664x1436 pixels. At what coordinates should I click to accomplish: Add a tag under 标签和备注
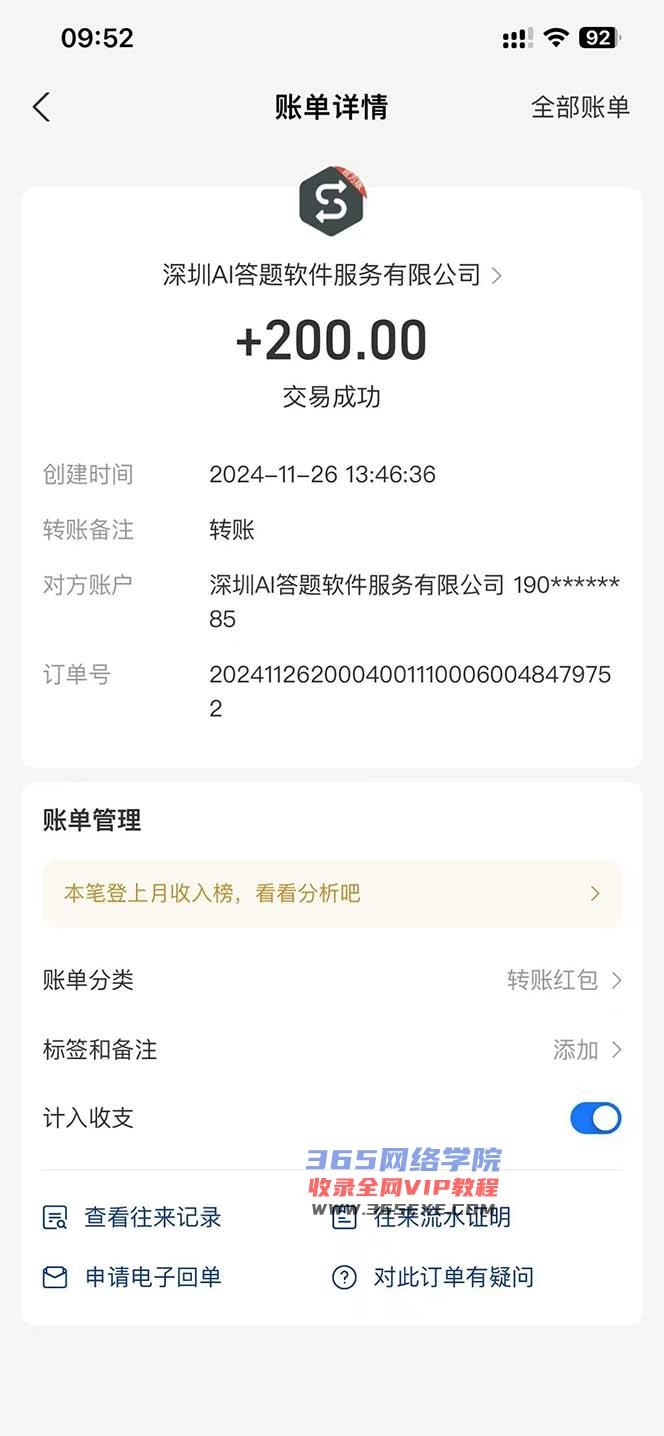point(587,1050)
